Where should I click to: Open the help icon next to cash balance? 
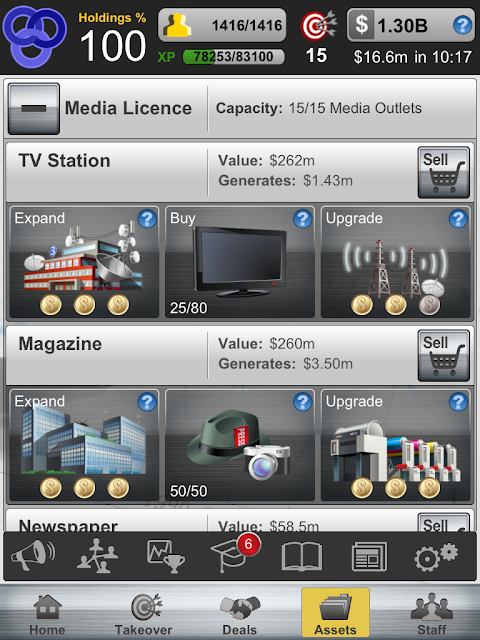pos(462,25)
